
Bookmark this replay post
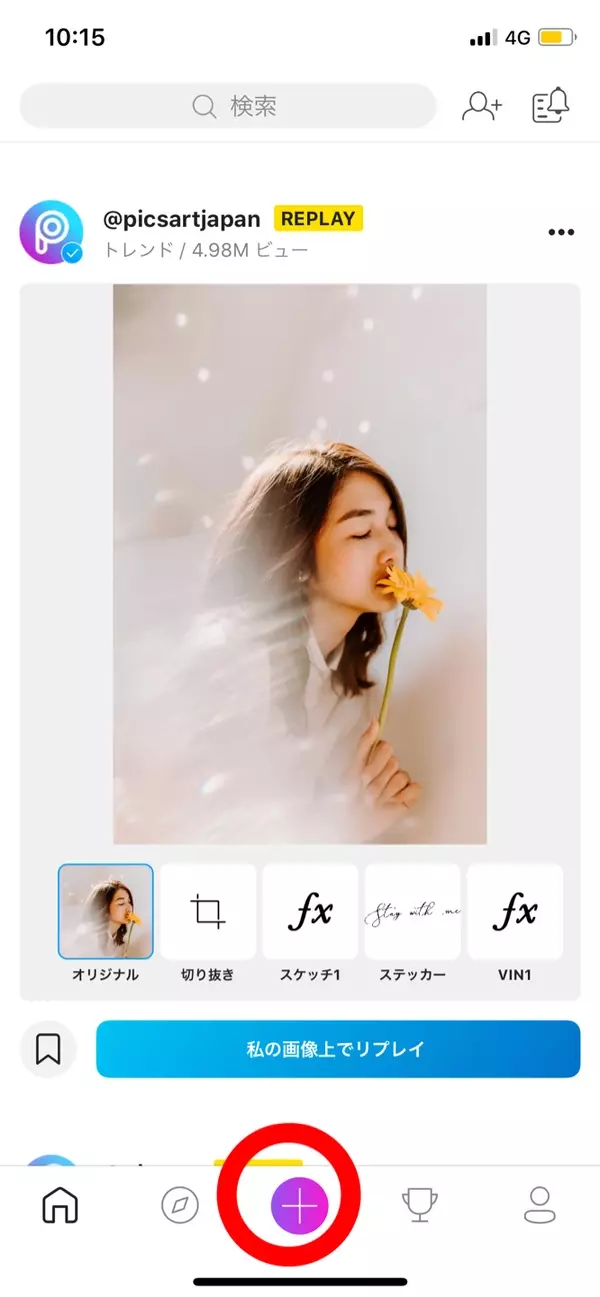[48, 1049]
